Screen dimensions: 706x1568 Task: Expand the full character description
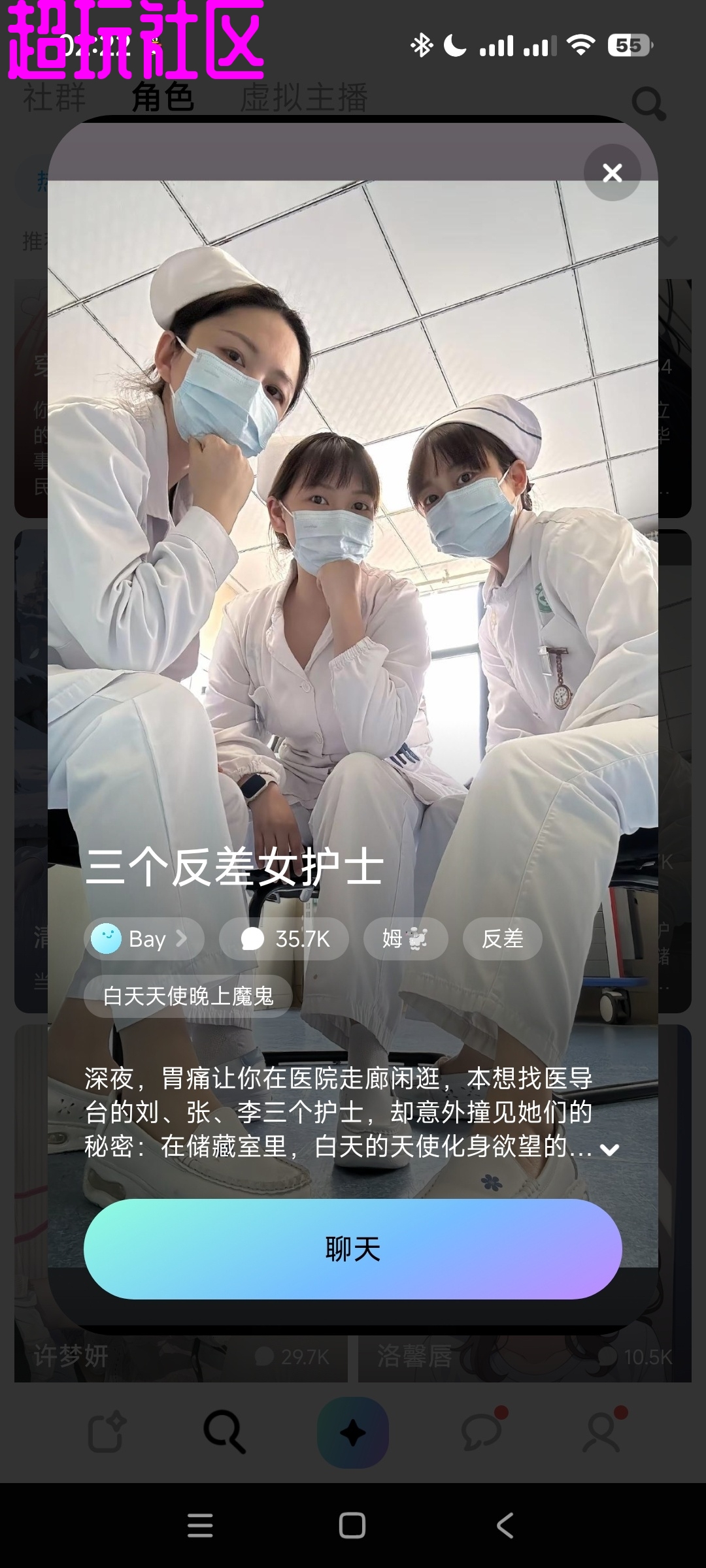(x=609, y=1151)
